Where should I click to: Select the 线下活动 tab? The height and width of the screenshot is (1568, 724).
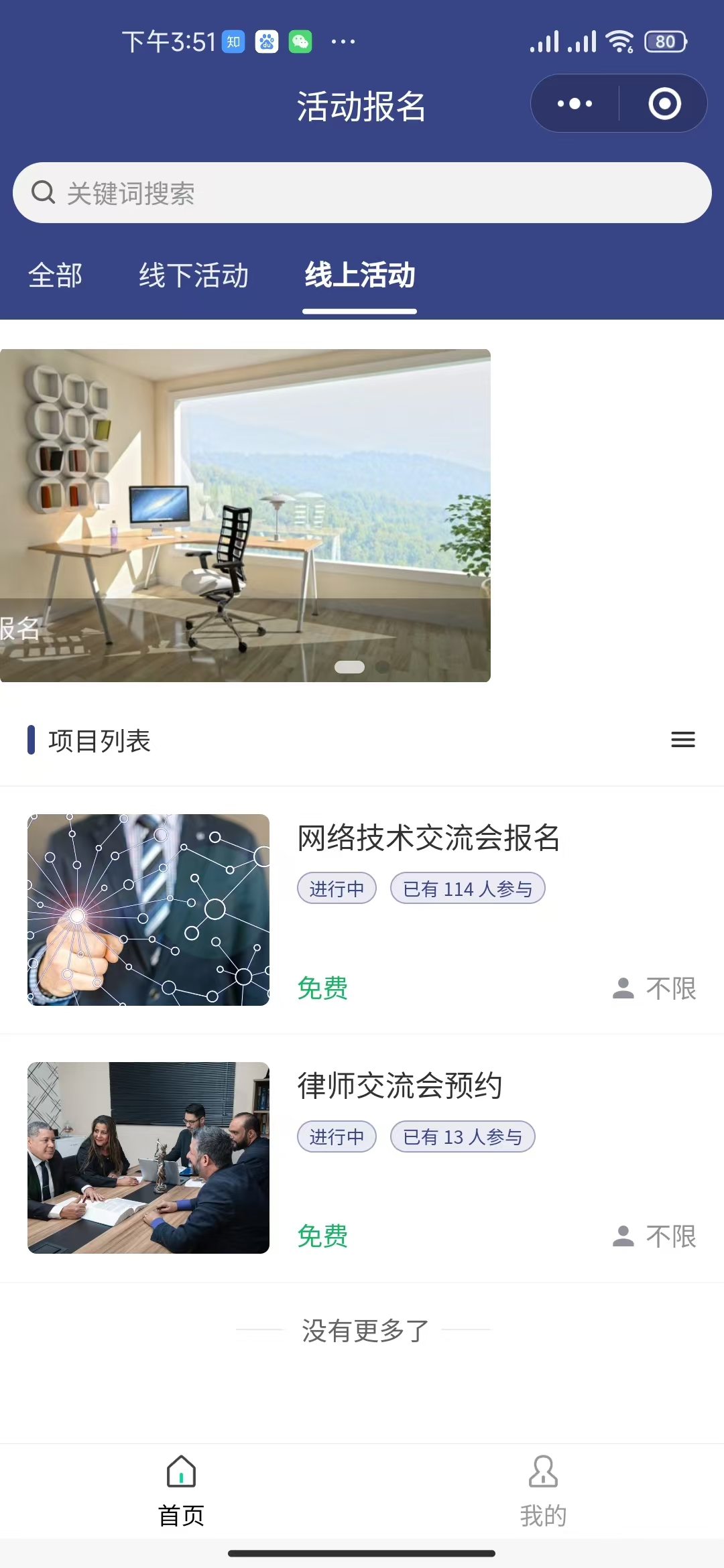[194, 275]
